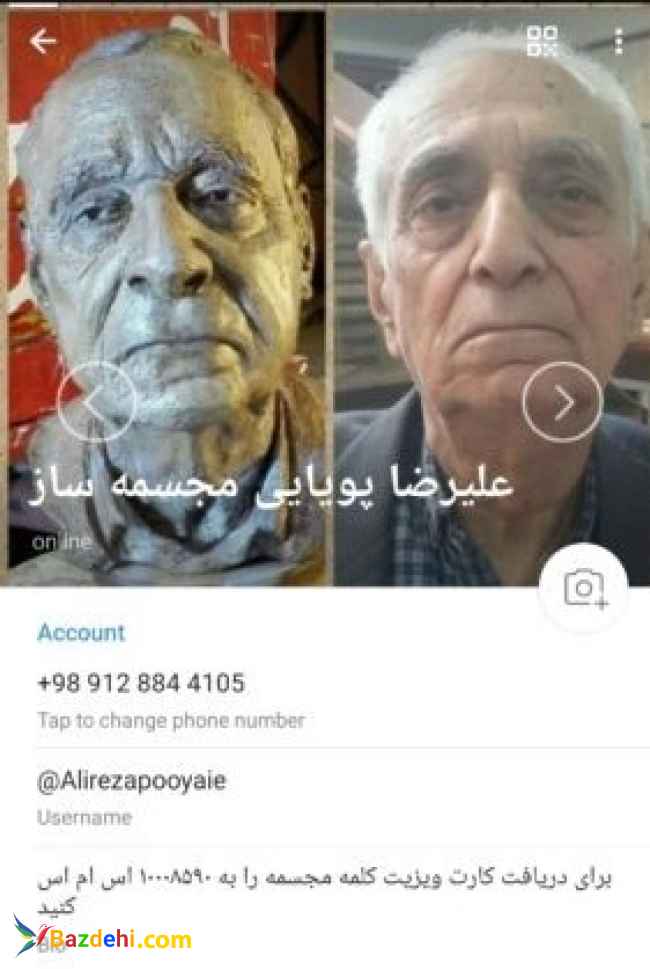The width and height of the screenshot is (650, 969).
Task: Tap the camera button to add photo
Action: tap(583, 589)
